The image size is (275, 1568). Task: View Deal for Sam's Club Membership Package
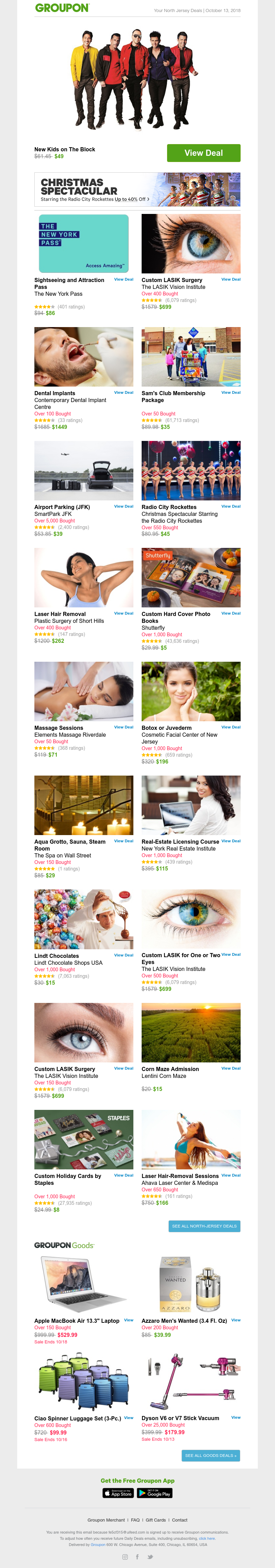231,393
